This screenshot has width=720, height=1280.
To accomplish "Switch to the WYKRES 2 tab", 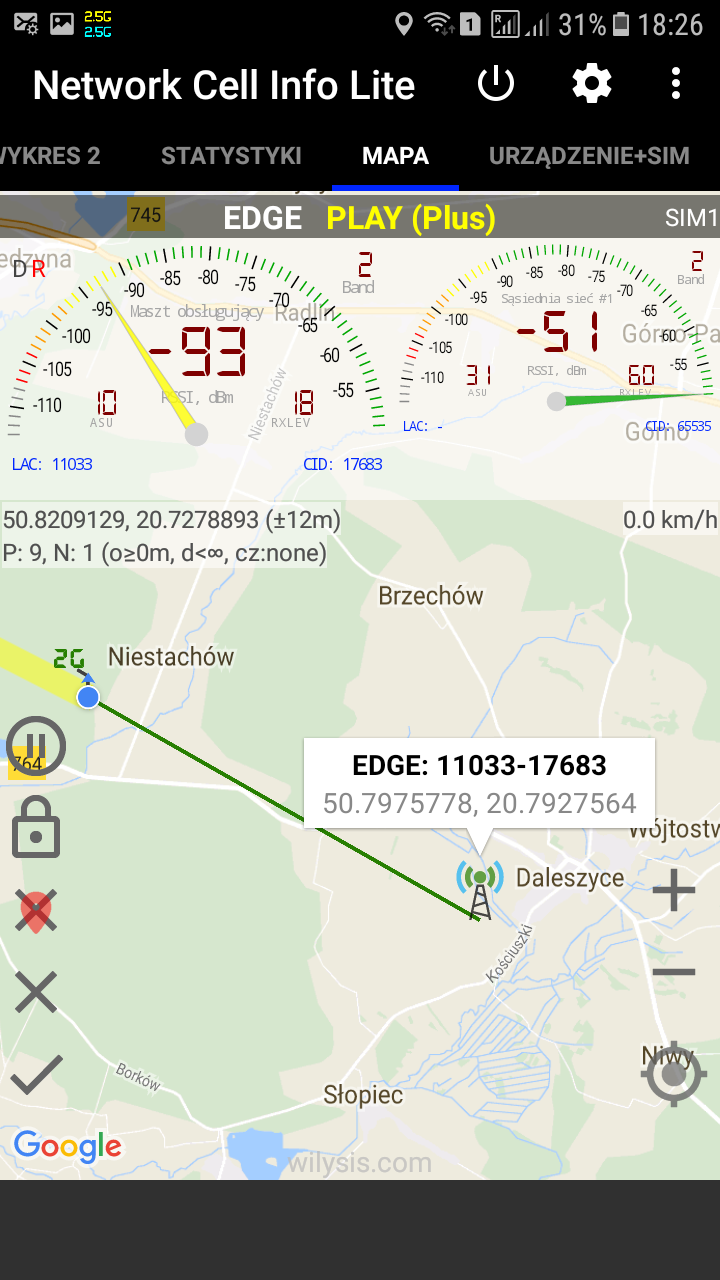I will pyautogui.click(x=50, y=156).
